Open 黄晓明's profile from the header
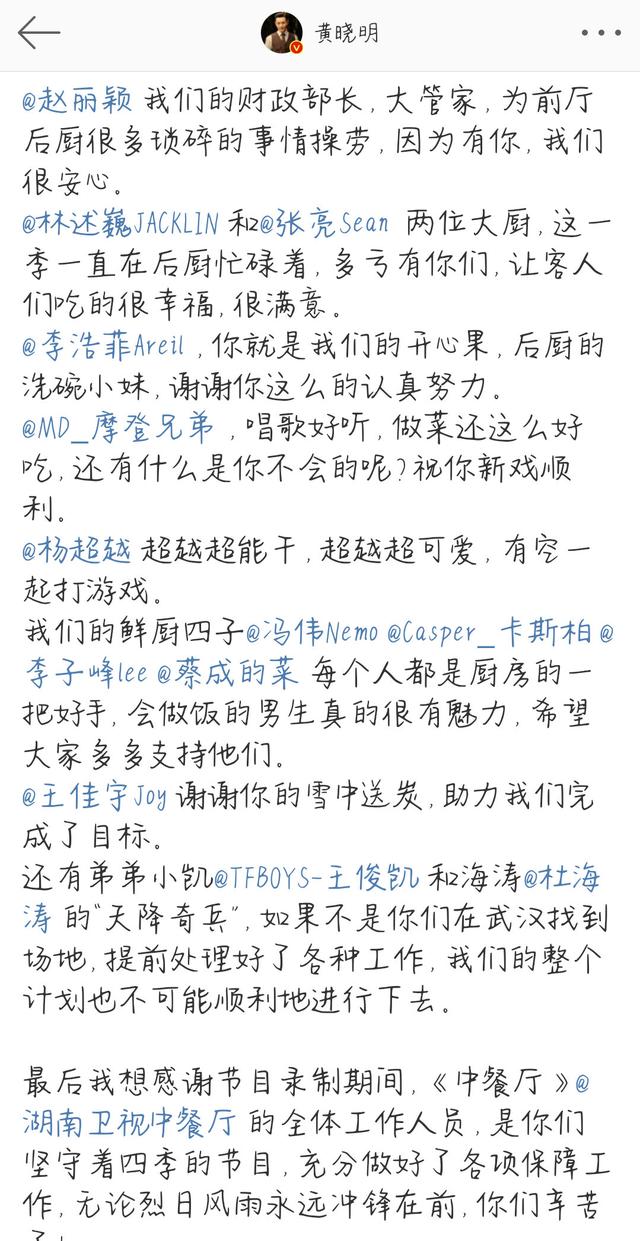640x1241 pixels. pyautogui.click(x=347, y=33)
